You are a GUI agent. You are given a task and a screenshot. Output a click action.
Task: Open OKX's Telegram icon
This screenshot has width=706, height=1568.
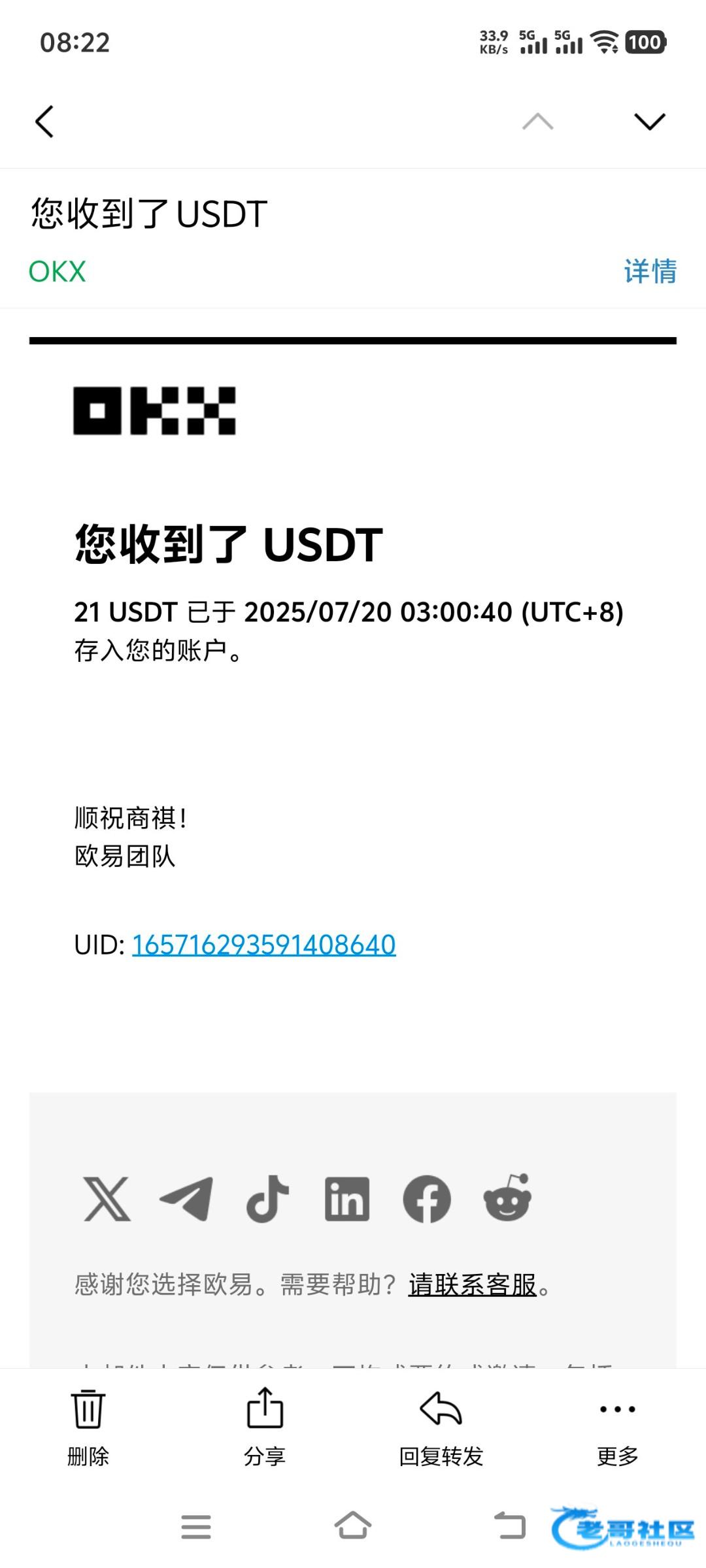tap(187, 1199)
